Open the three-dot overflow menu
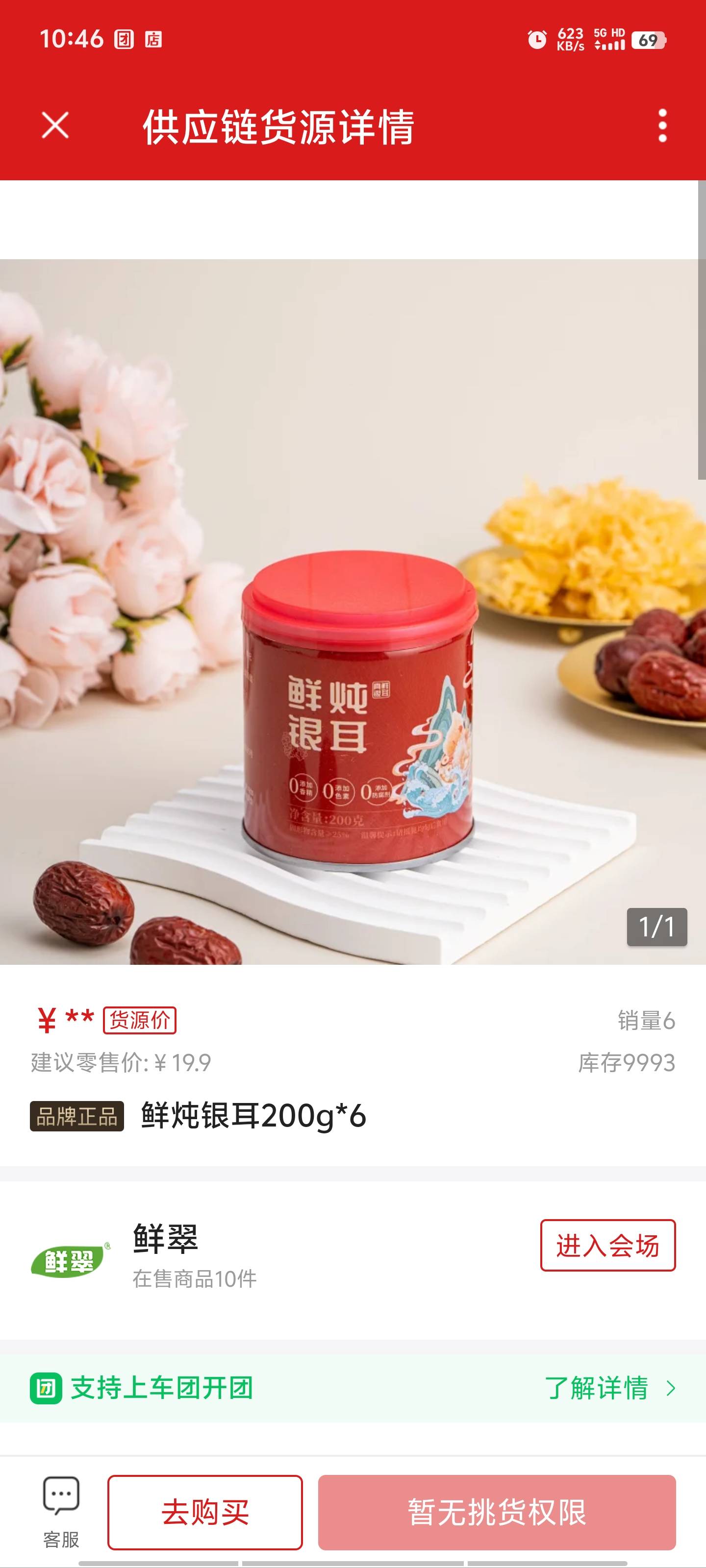This screenshot has height=1568, width=706. pyautogui.click(x=662, y=126)
